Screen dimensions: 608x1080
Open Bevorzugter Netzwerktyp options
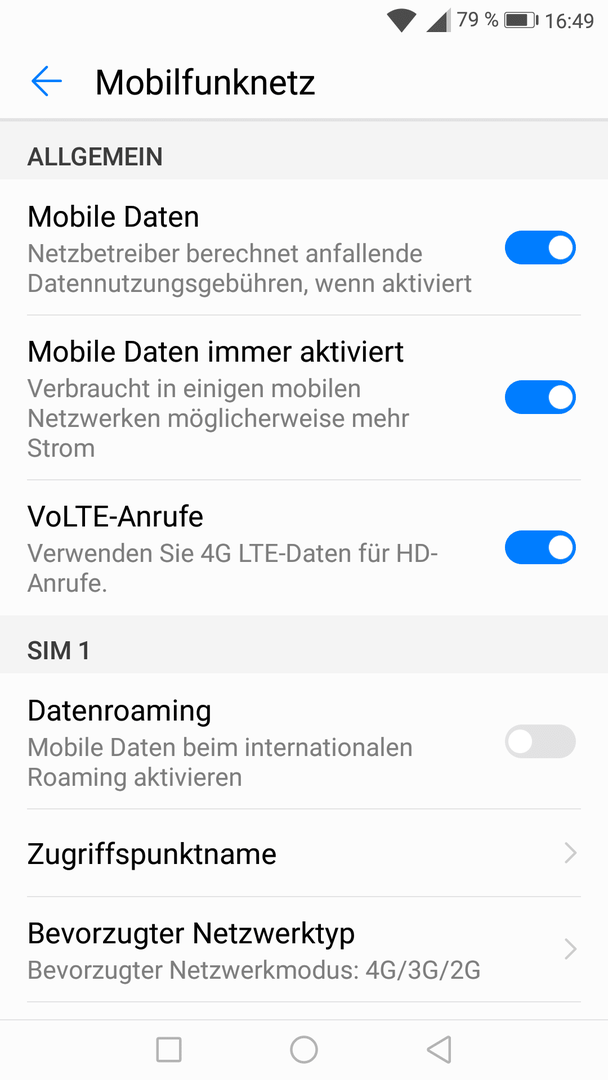click(x=304, y=950)
